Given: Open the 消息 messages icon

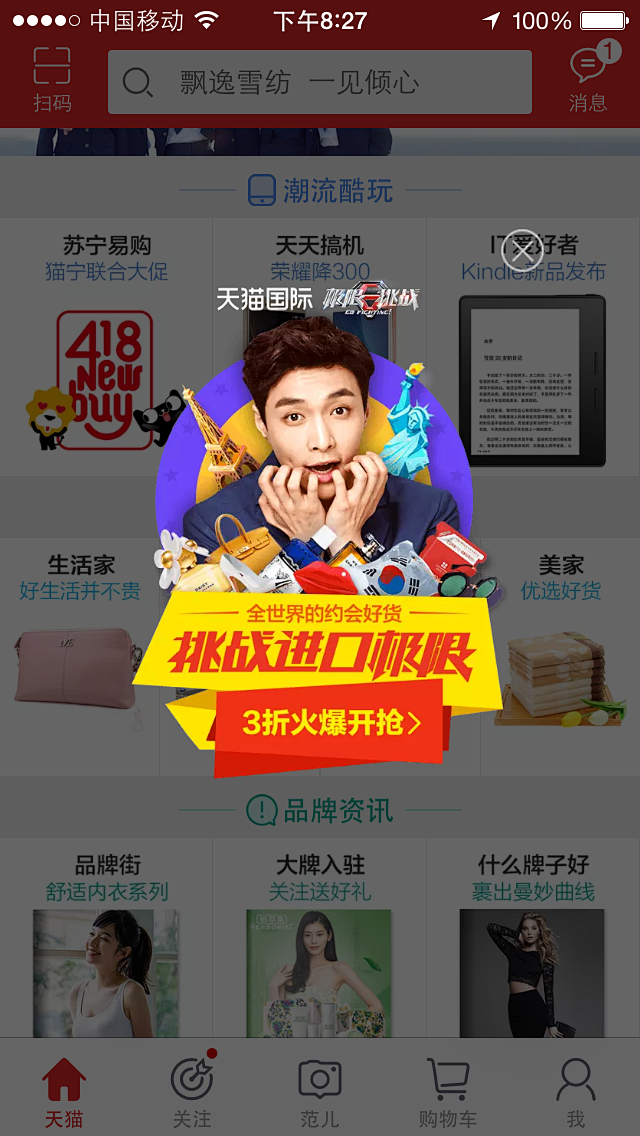Looking at the screenshot, I should [x=588, y=78].
